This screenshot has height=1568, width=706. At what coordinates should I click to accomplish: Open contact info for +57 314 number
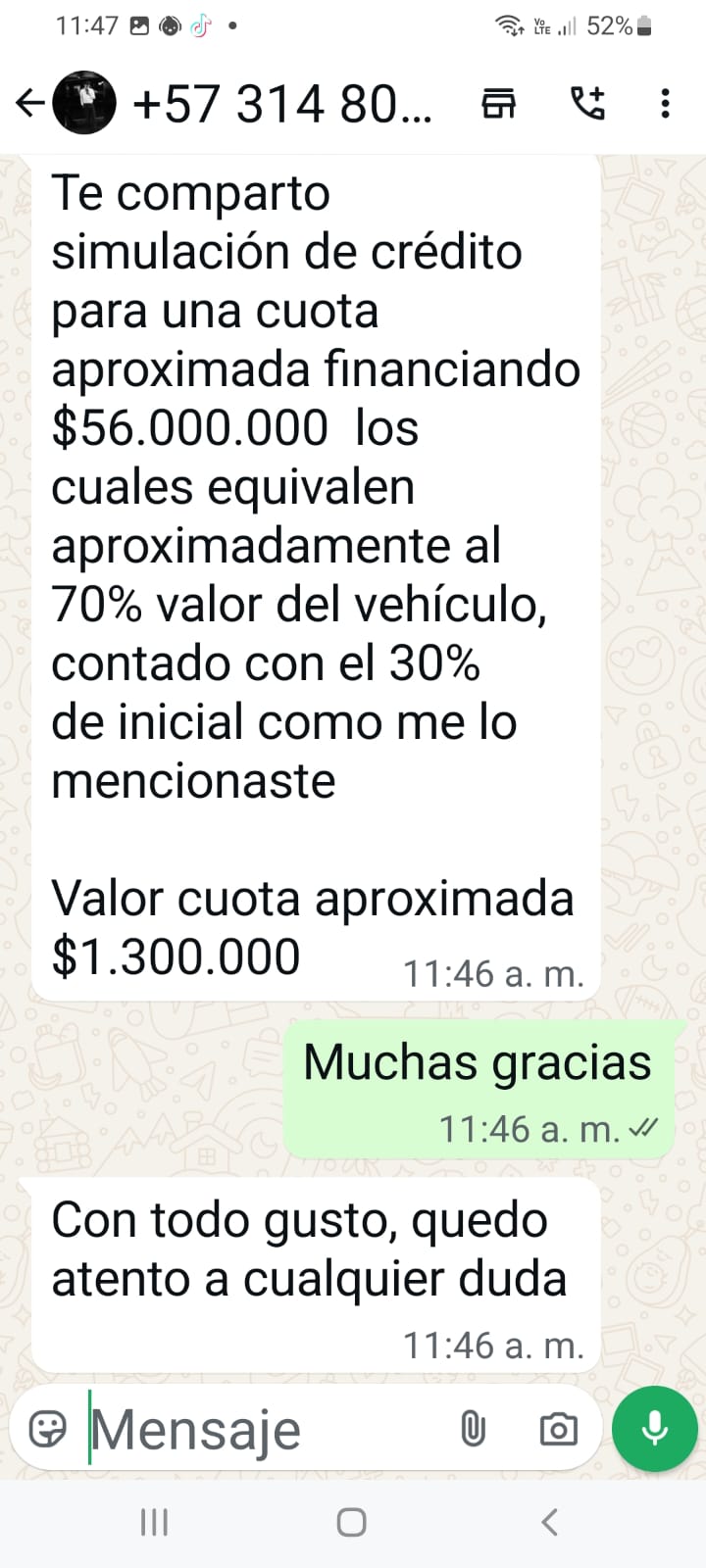point(281,103)
